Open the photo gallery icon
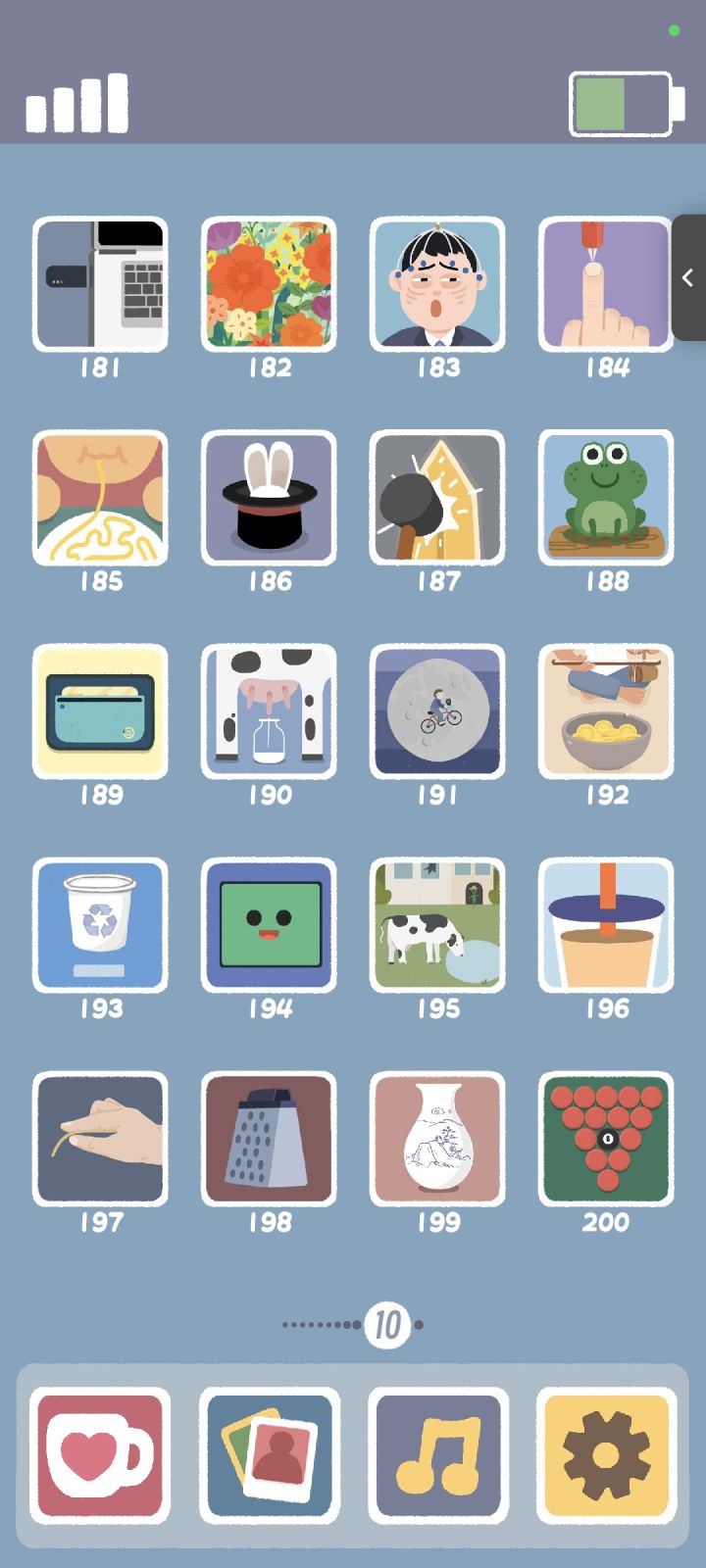Screen dimensions: 706x1568 (269, 1456)
